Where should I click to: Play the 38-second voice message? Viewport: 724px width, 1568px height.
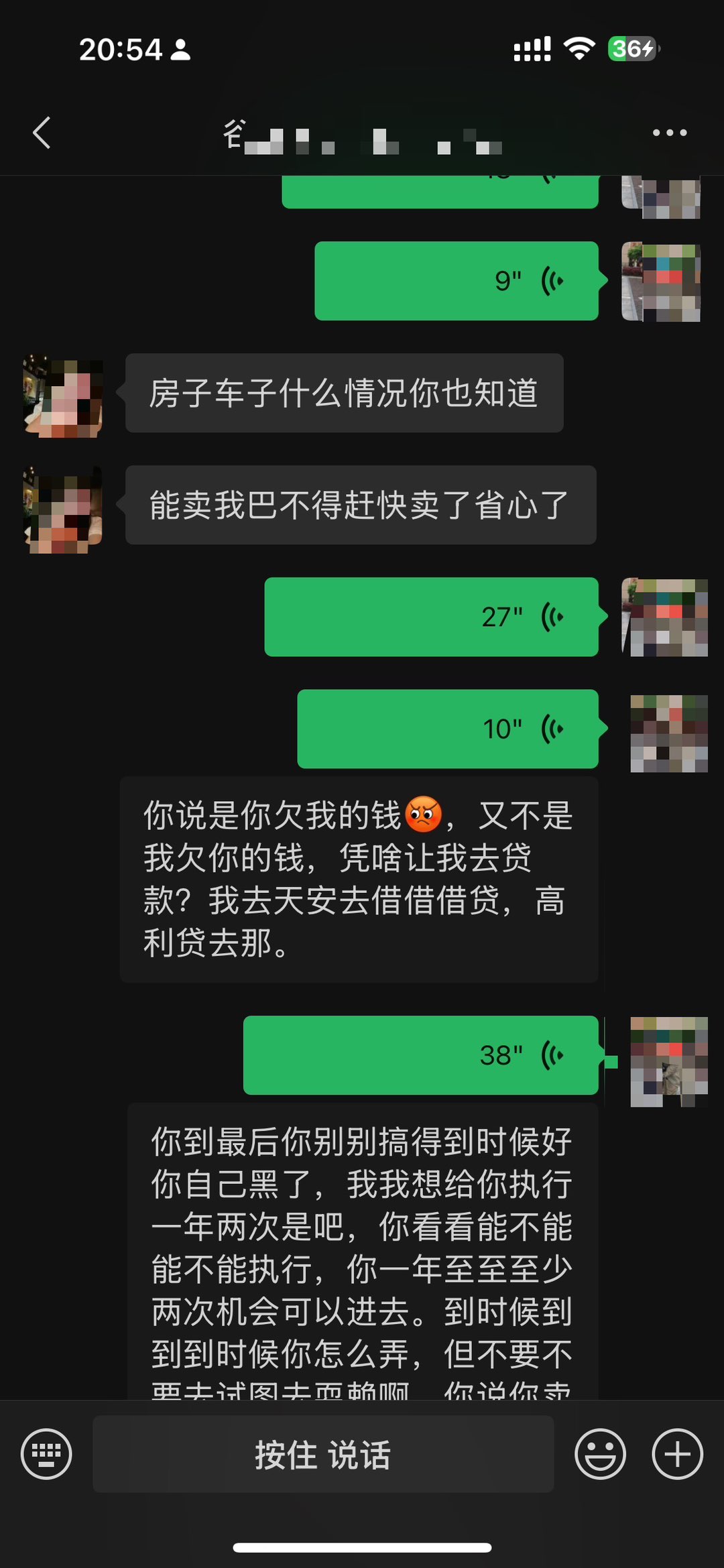click(420, 1055)
